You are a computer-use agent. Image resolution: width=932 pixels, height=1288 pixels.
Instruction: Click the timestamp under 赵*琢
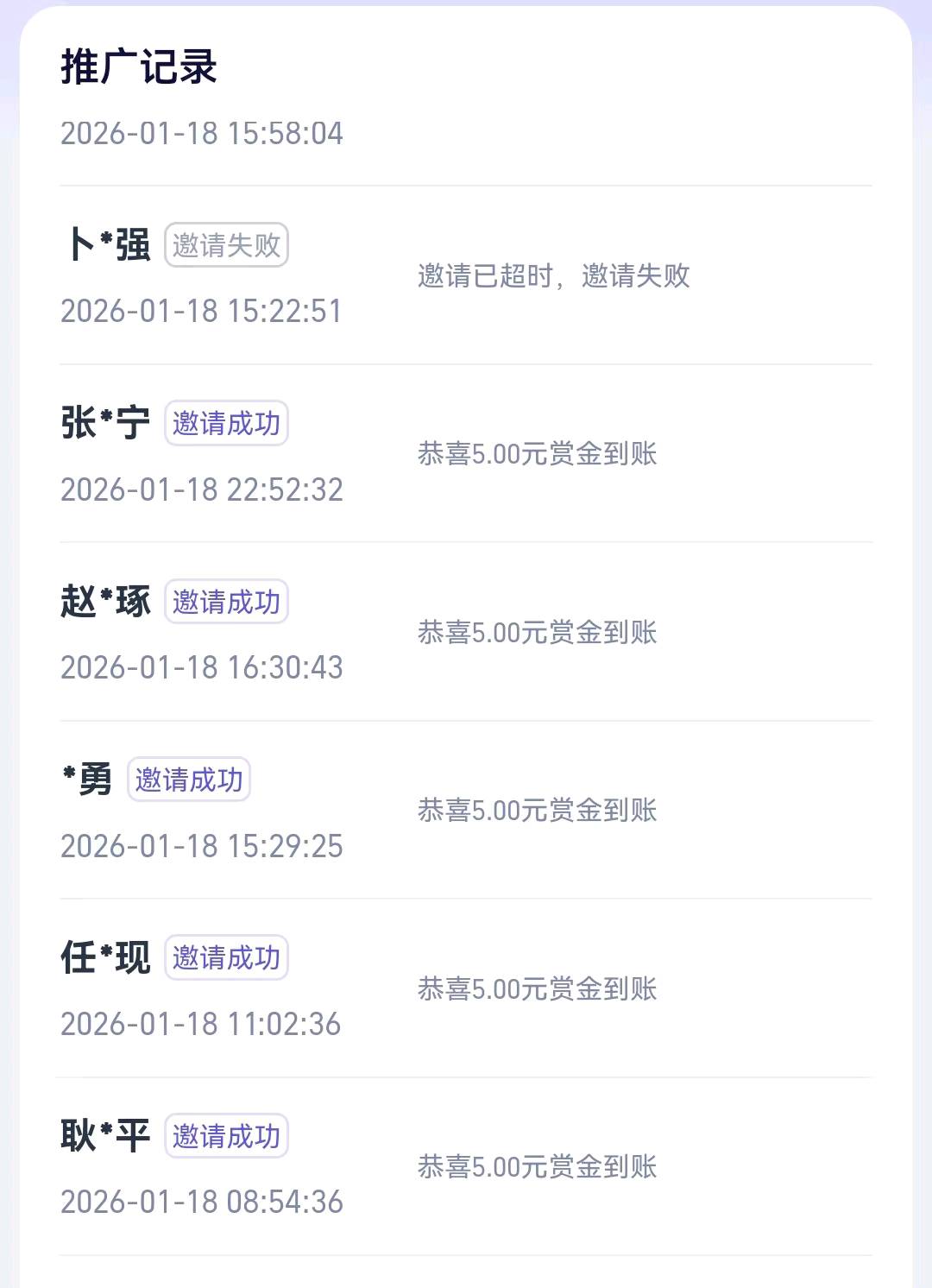point(201,667)
